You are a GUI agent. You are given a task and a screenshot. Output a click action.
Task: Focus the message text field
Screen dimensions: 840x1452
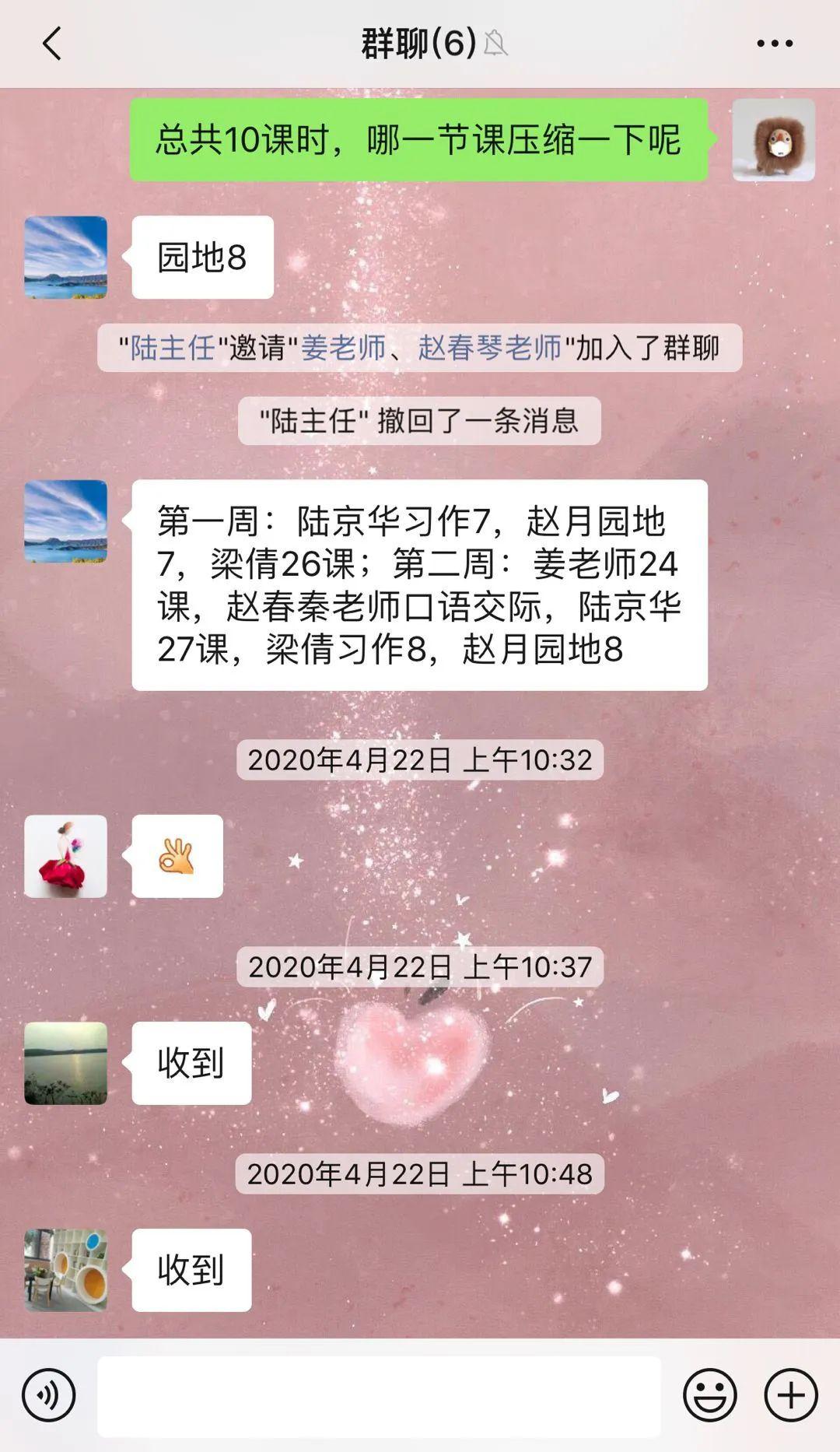coord(379,1396)
